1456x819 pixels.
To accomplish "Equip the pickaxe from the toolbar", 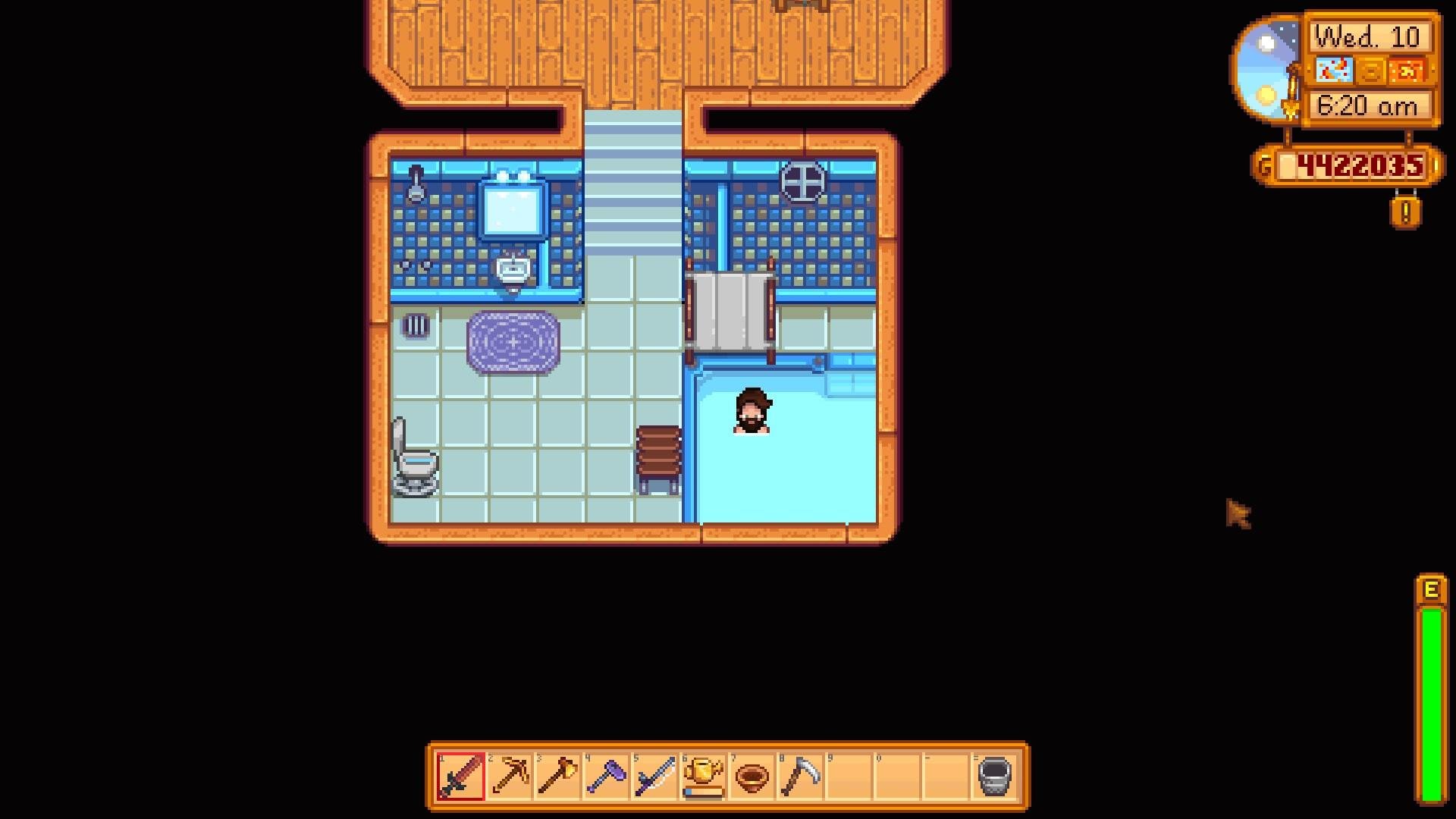I will click(x=510, y=776).
